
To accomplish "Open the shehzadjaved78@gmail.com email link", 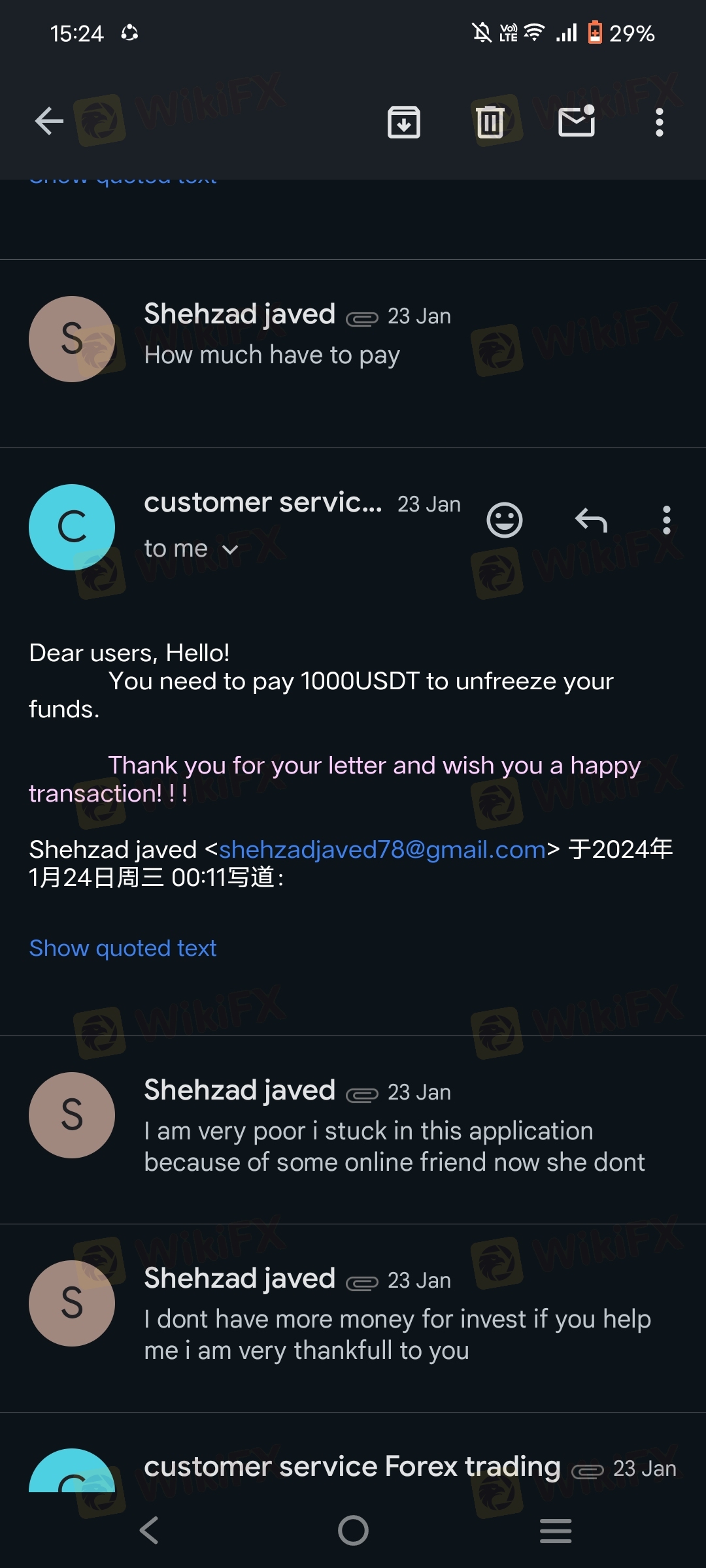I will click(x=382, y=849).
